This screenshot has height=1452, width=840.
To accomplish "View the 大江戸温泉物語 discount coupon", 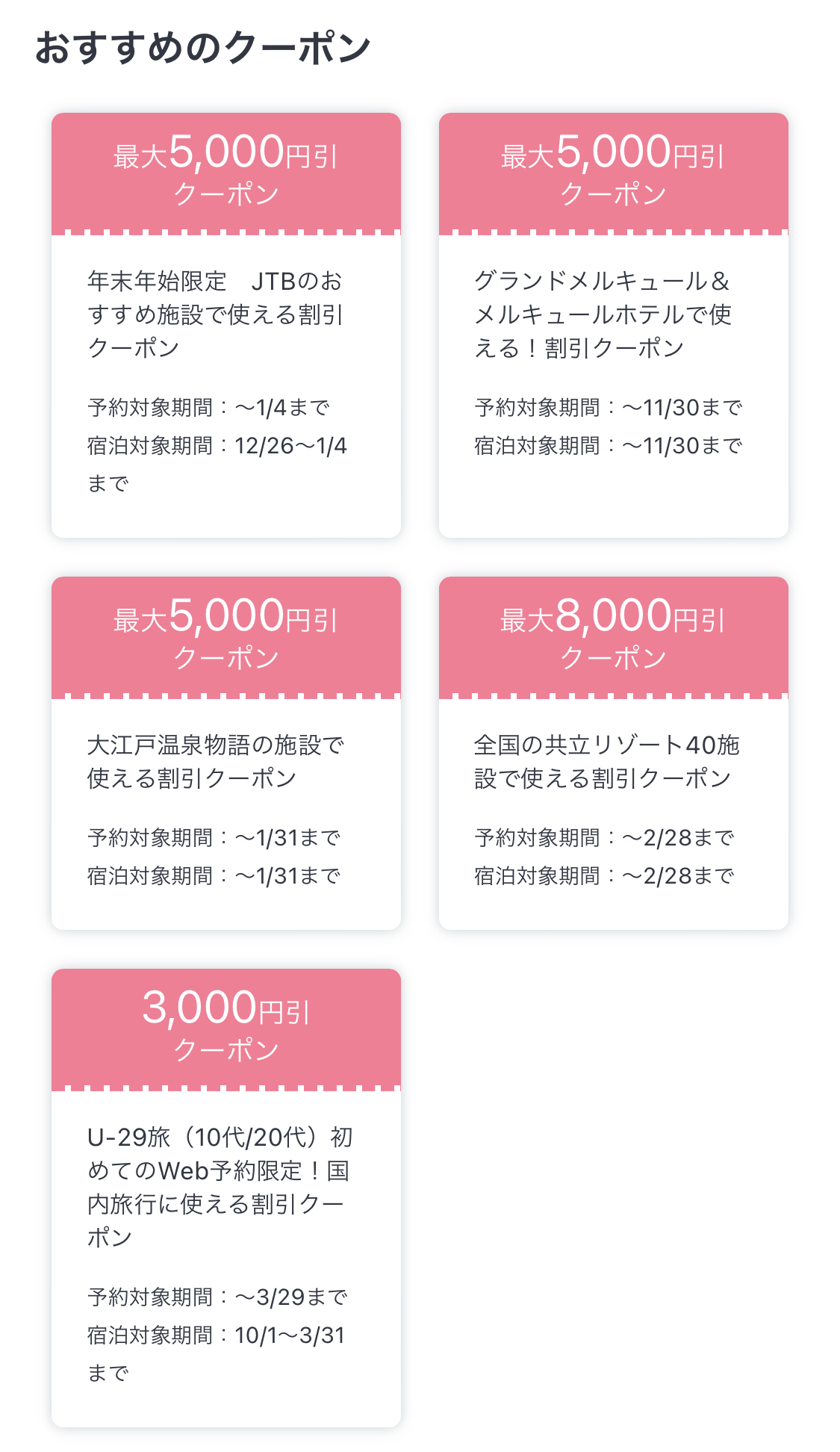I will click(225, 753).
